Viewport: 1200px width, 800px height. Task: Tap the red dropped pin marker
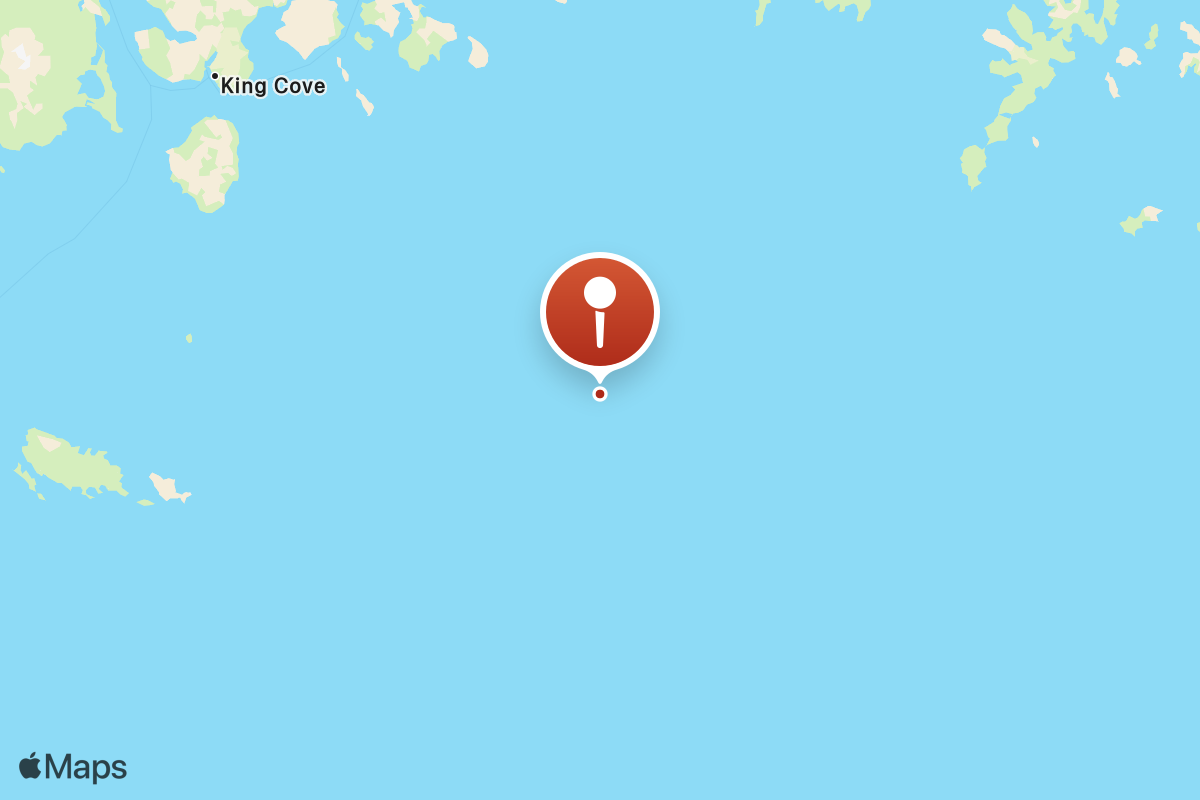coord(600,313)
